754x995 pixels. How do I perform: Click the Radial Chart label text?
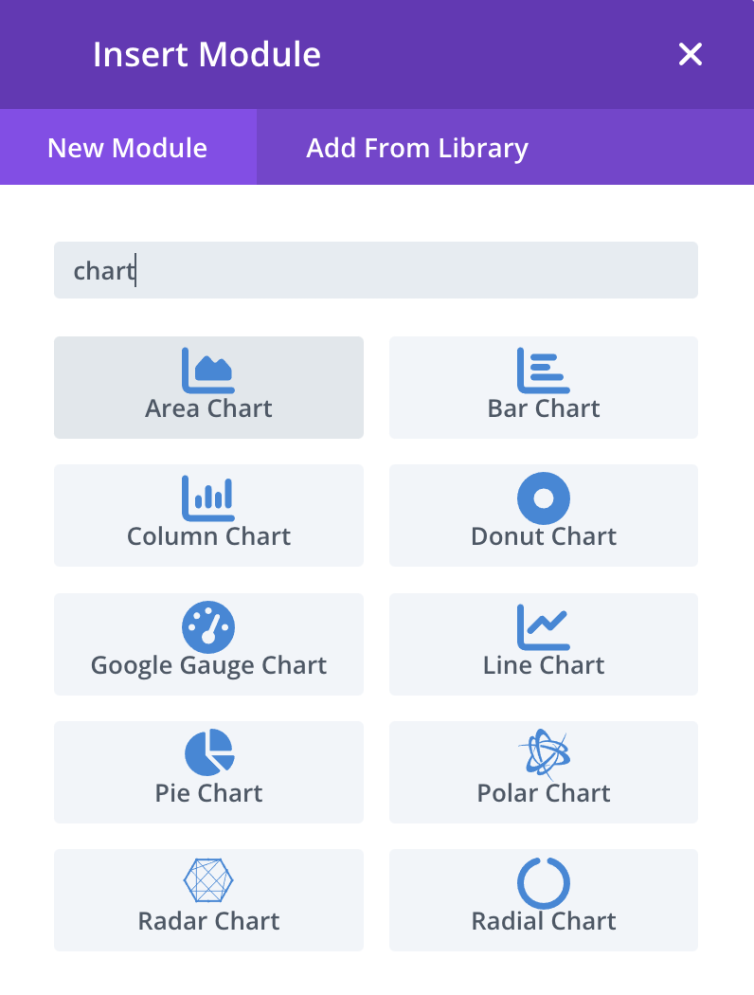[x=543, y=919]
